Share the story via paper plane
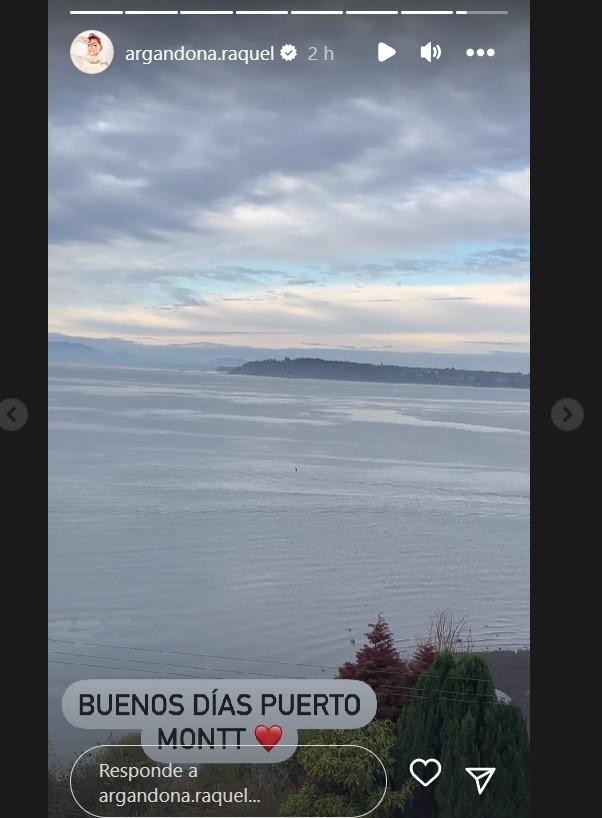This screenshot has width=602, height=818. click(x=481, y=780)
